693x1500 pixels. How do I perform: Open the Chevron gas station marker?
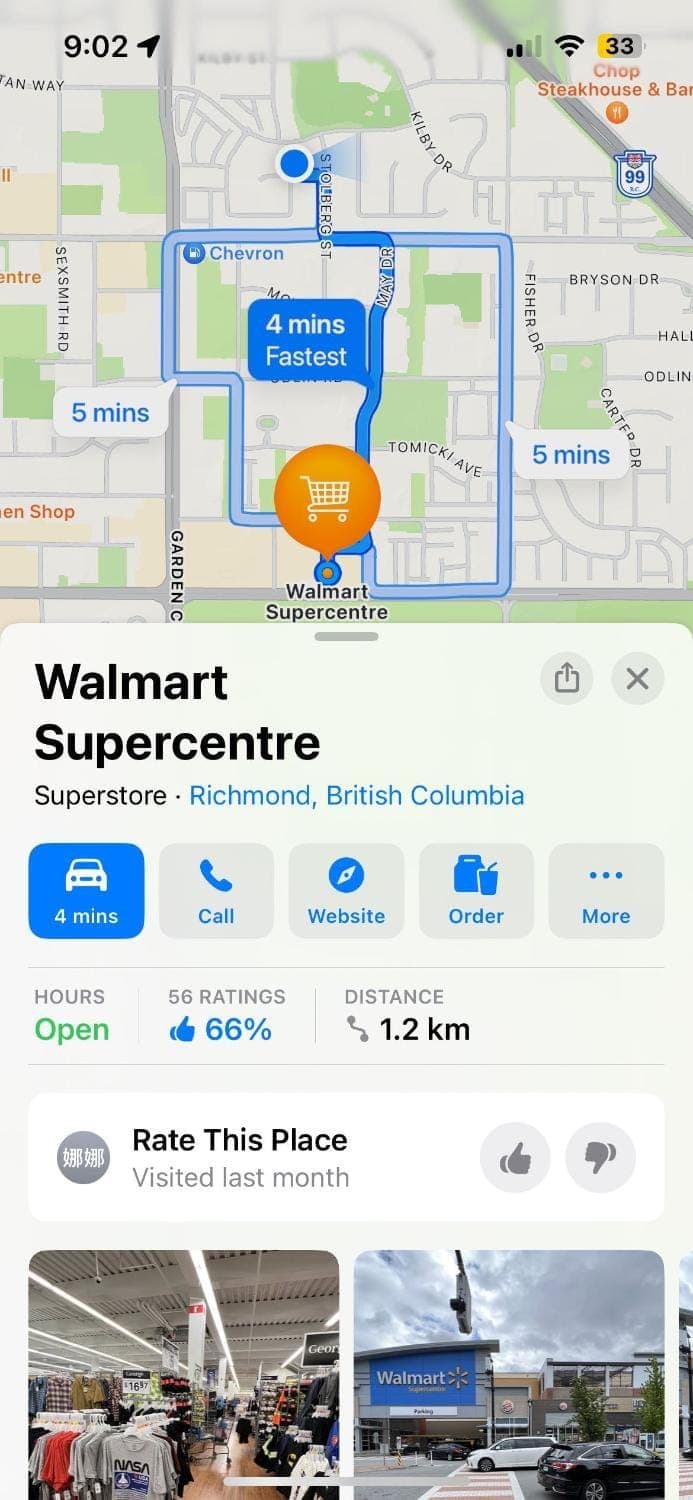point(196,253)
